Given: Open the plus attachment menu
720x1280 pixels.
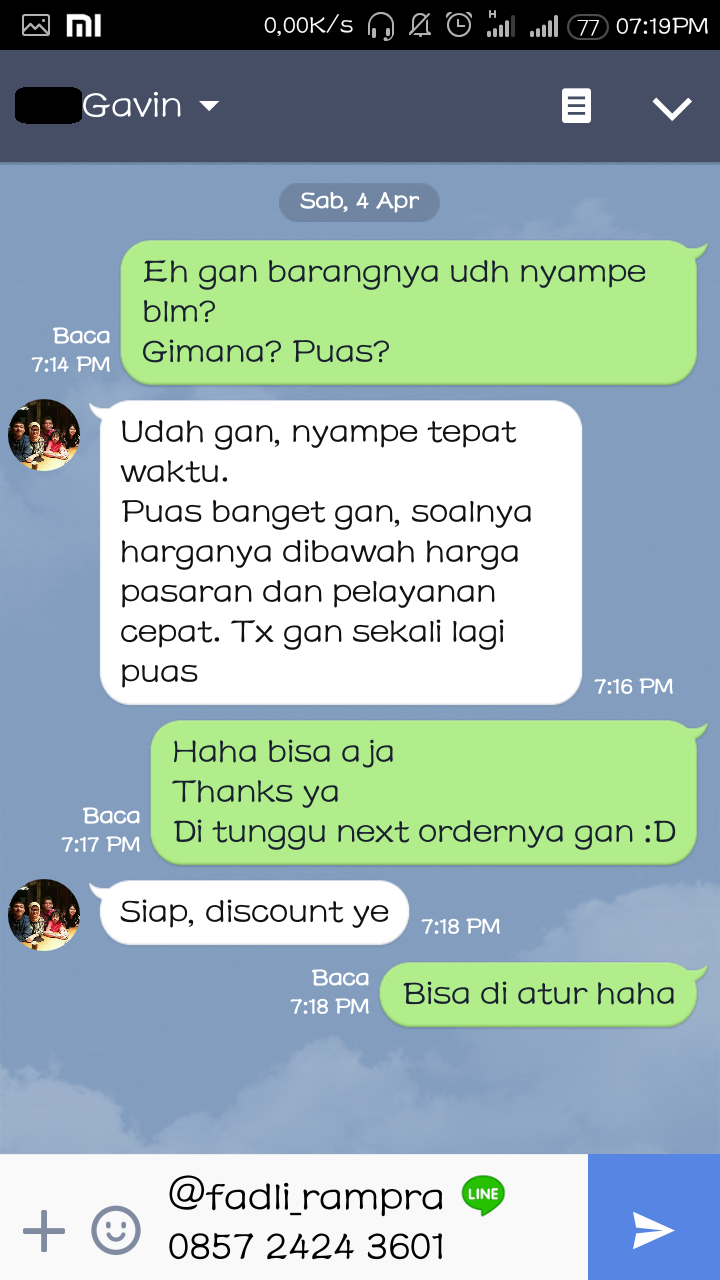Looking at the screenshot, I should click(x=43, y=1231).
